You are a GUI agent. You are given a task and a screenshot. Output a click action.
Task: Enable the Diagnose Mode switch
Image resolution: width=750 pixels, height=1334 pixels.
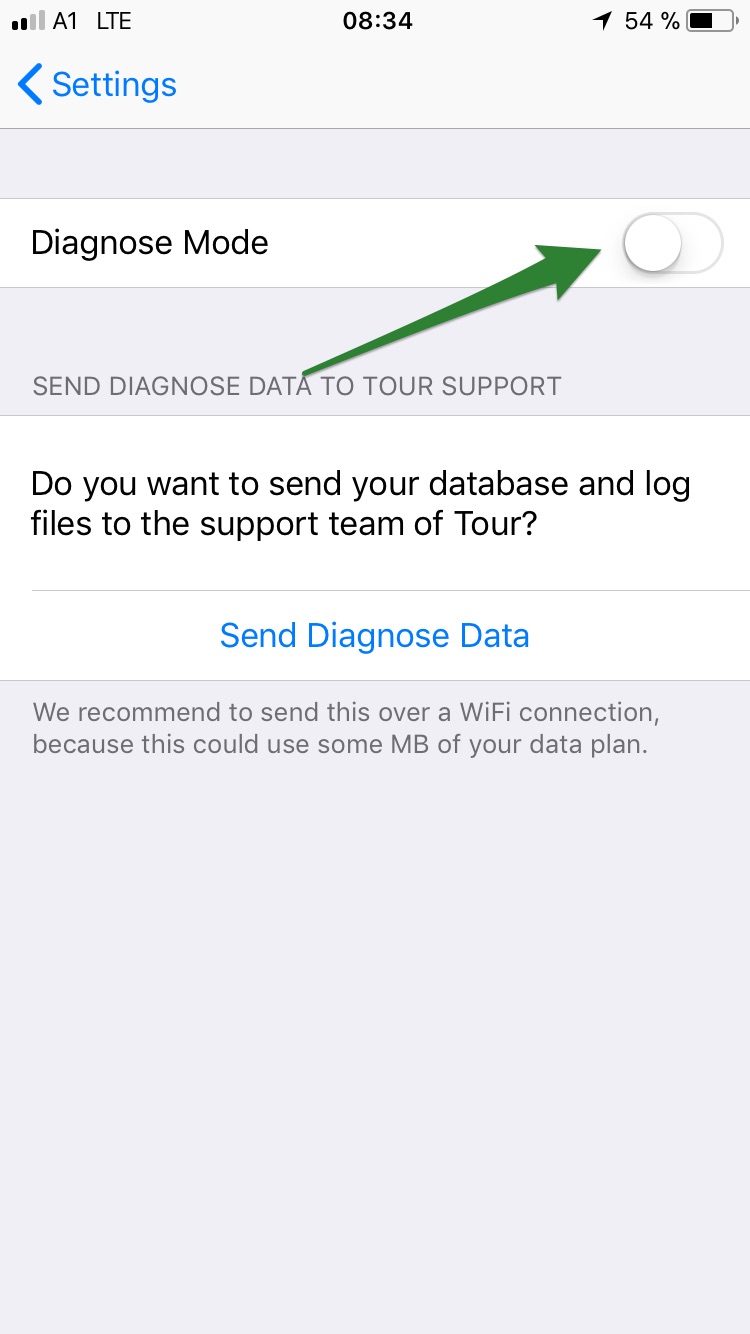coord(672,243)
